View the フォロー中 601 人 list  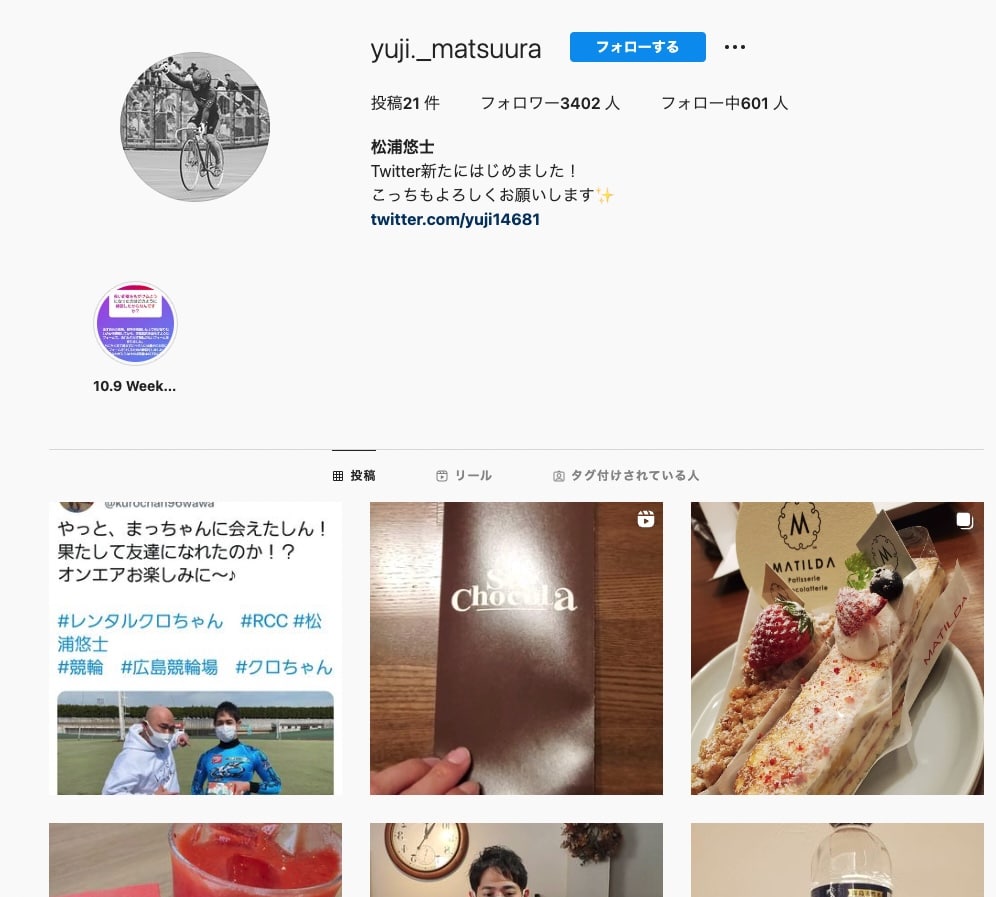(x=724, y=103)
